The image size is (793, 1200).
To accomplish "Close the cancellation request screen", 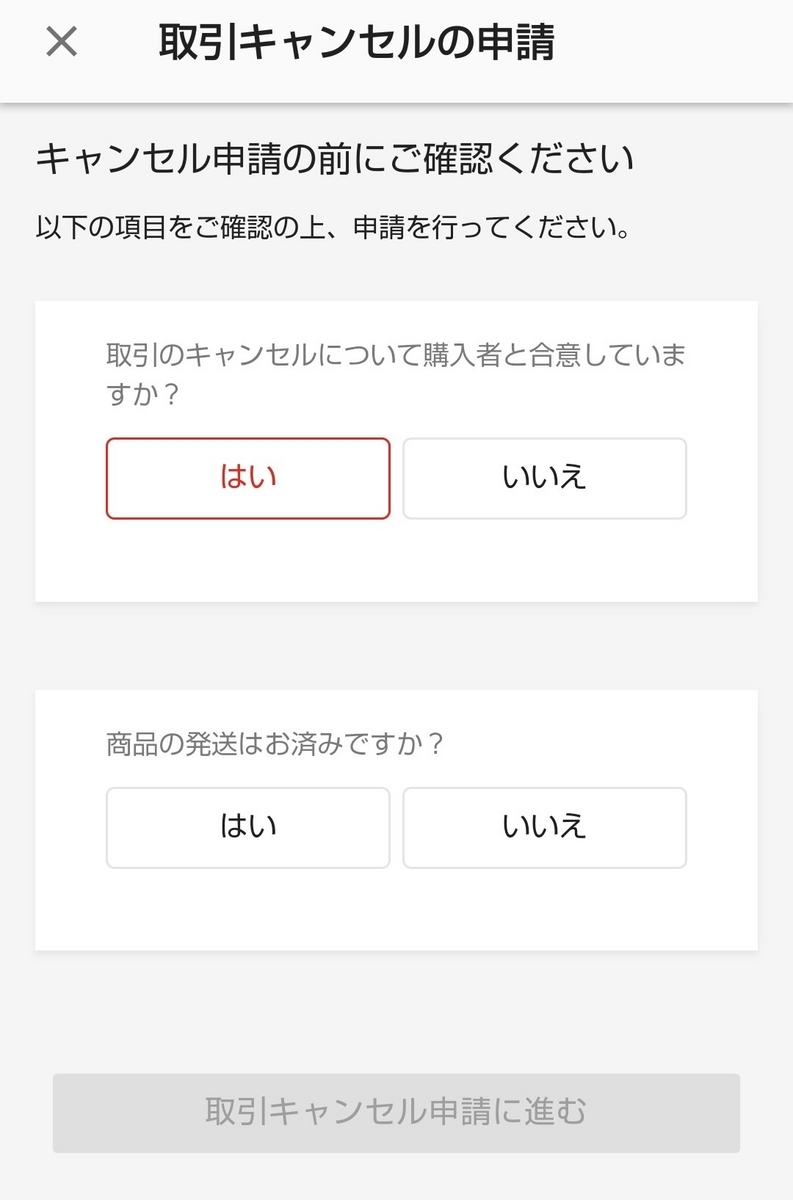I will [x=62, y=42].
